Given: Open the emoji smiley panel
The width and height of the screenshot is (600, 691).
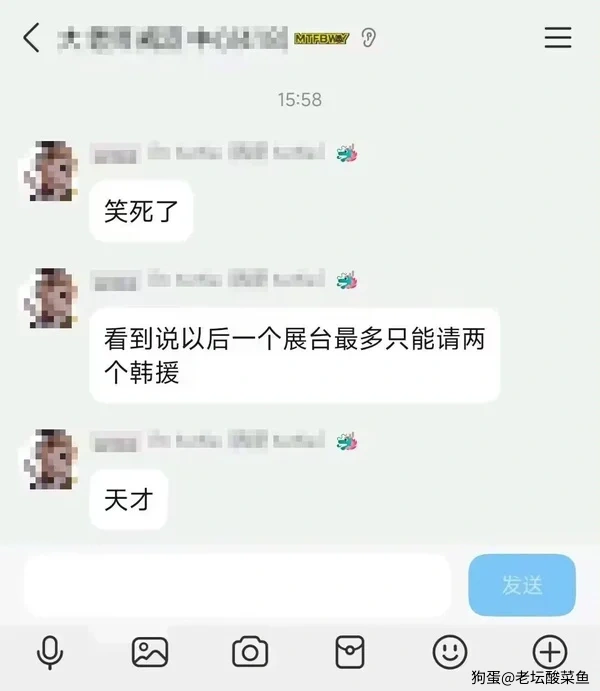Looking at the screenshot, I should [450, 652].
